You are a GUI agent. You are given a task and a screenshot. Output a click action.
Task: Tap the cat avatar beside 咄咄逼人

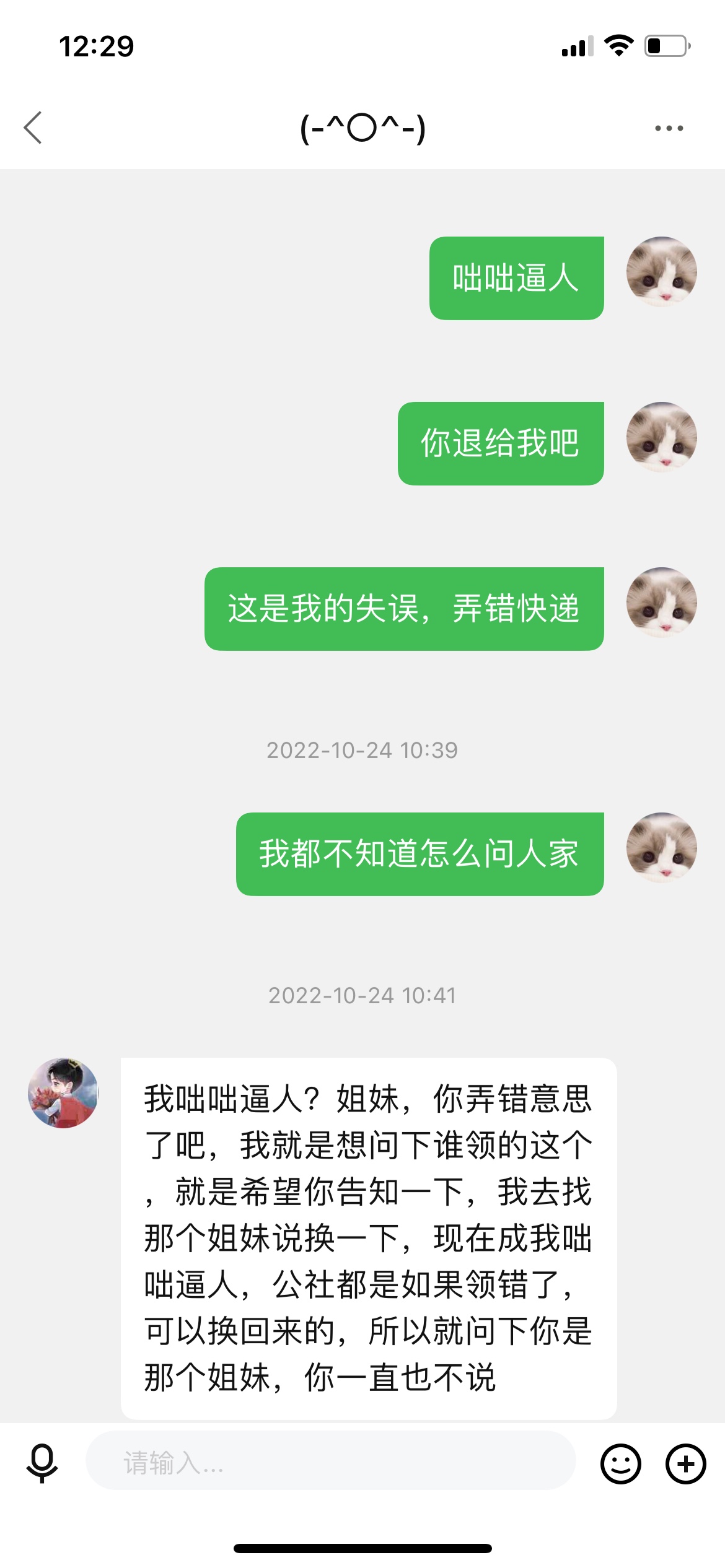click(661, 272)
